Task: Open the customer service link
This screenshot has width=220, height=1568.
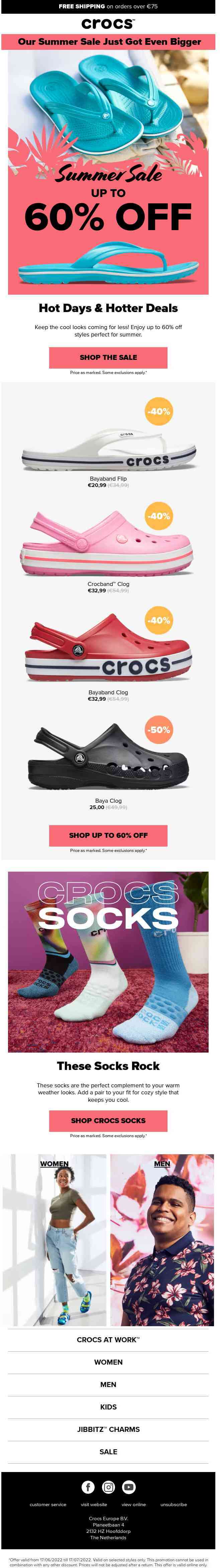Action: (48, 1504)
